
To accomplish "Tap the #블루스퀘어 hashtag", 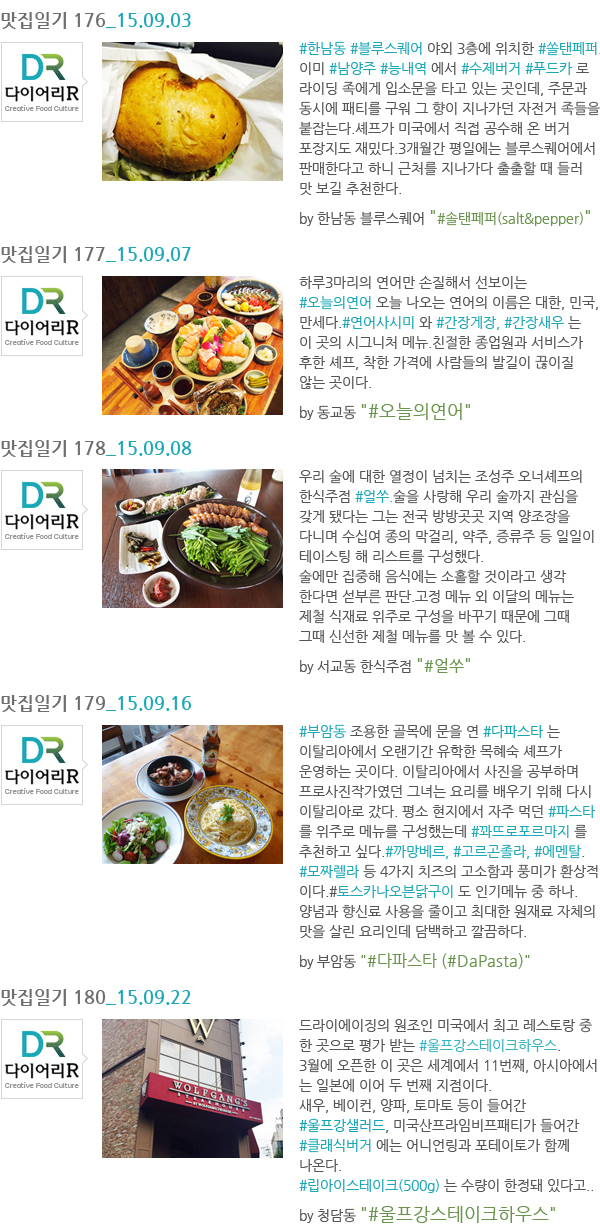I will 387,48.
